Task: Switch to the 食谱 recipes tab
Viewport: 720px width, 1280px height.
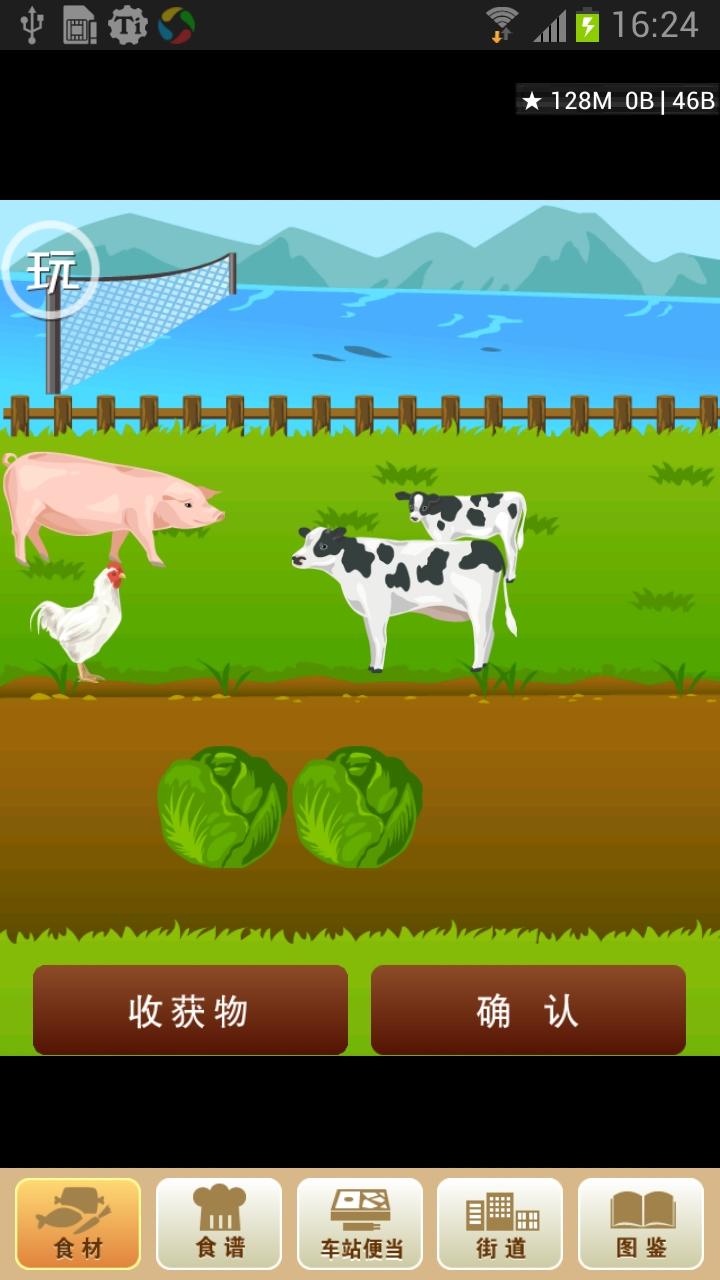Action: (x=219, y=1223)
